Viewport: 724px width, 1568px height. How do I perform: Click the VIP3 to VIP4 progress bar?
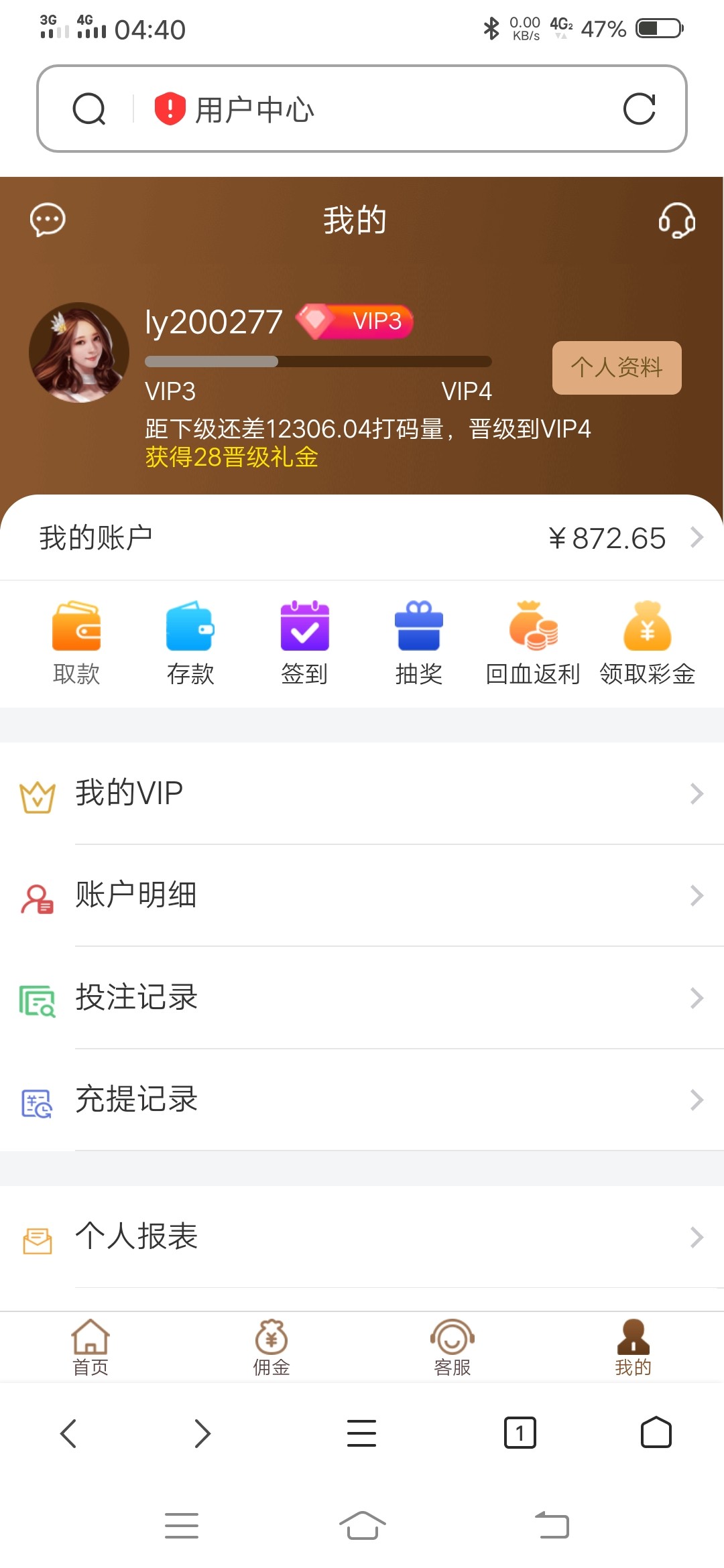318,361
